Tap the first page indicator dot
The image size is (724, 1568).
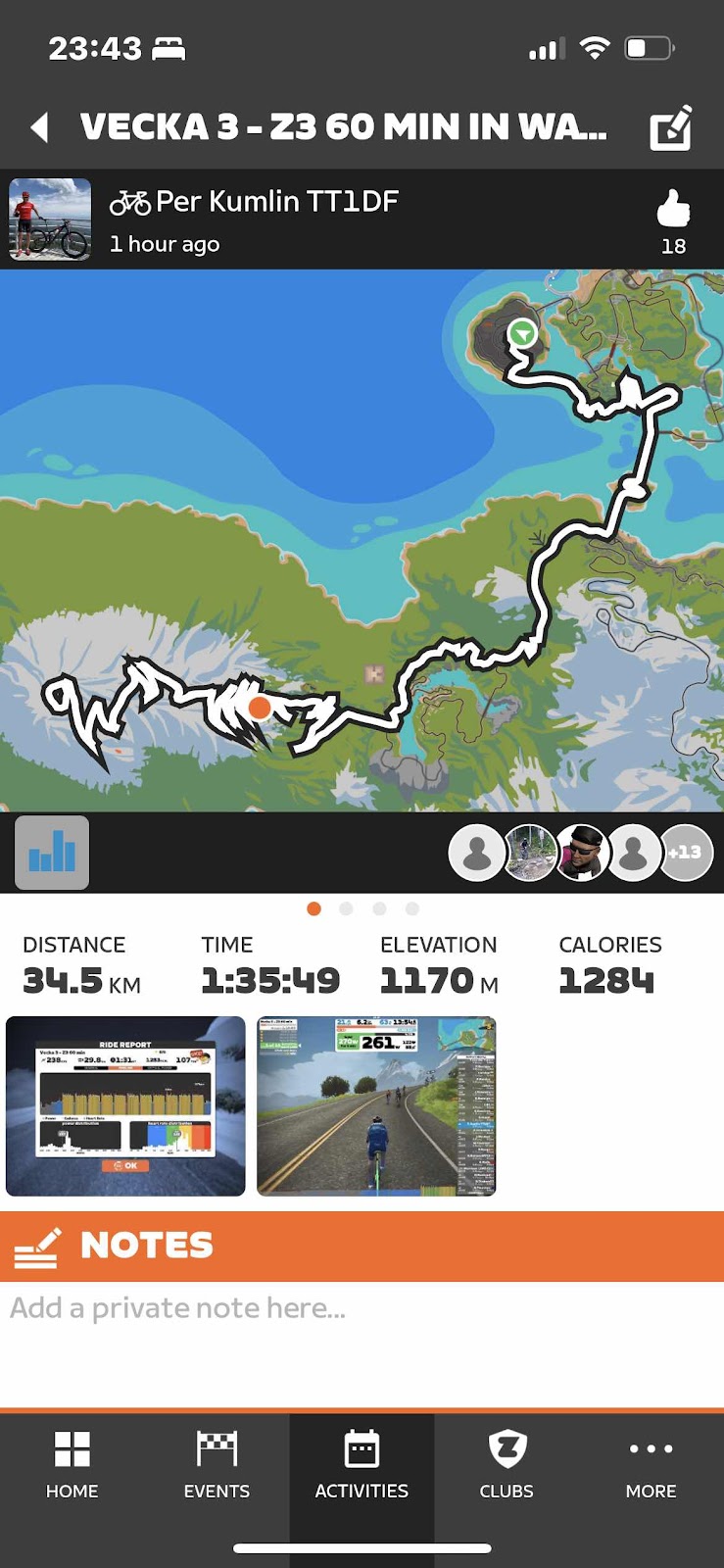click(314, 908)
